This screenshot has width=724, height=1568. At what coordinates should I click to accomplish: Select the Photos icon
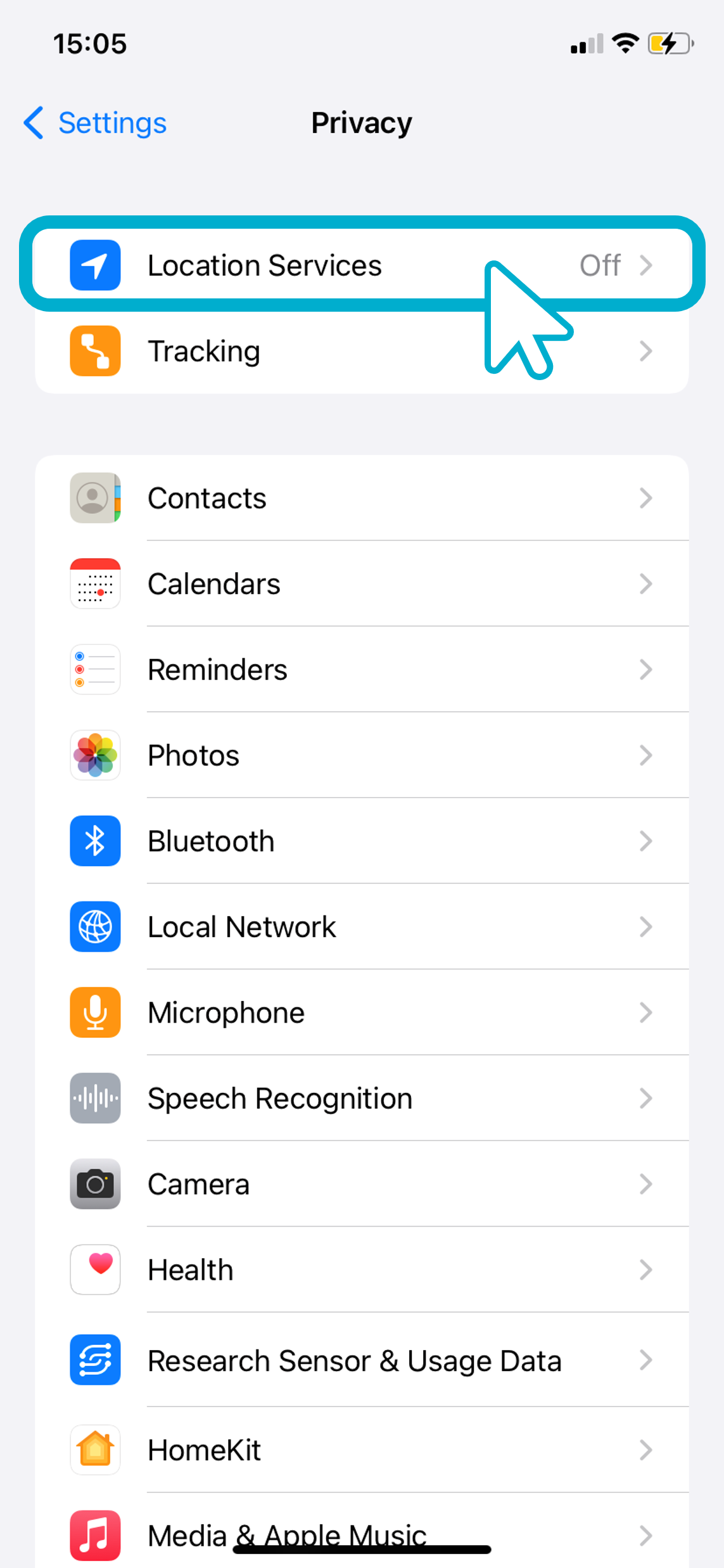click(x=95, y=755)
